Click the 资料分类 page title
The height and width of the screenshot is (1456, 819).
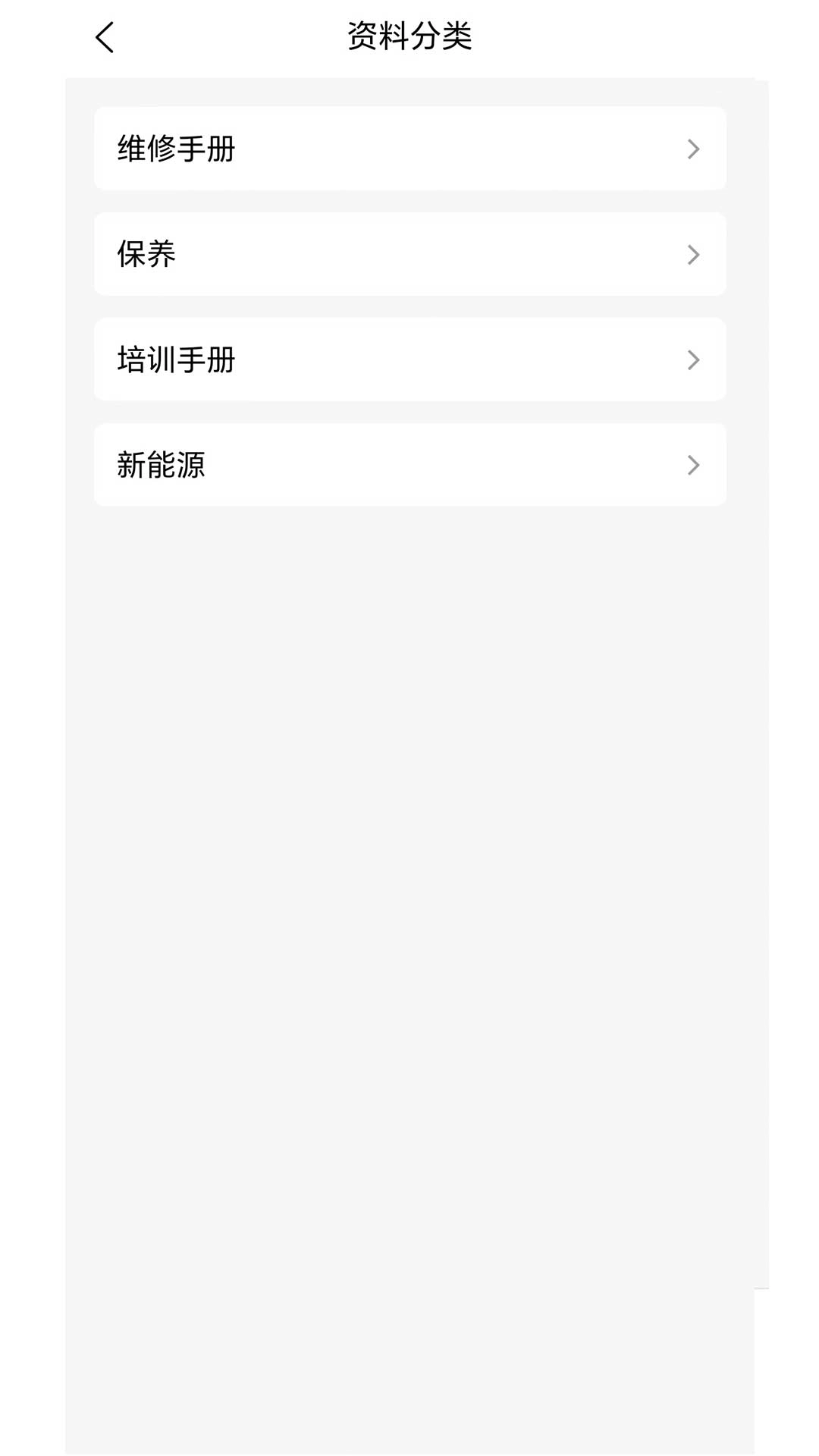click(x=409, y=36)
